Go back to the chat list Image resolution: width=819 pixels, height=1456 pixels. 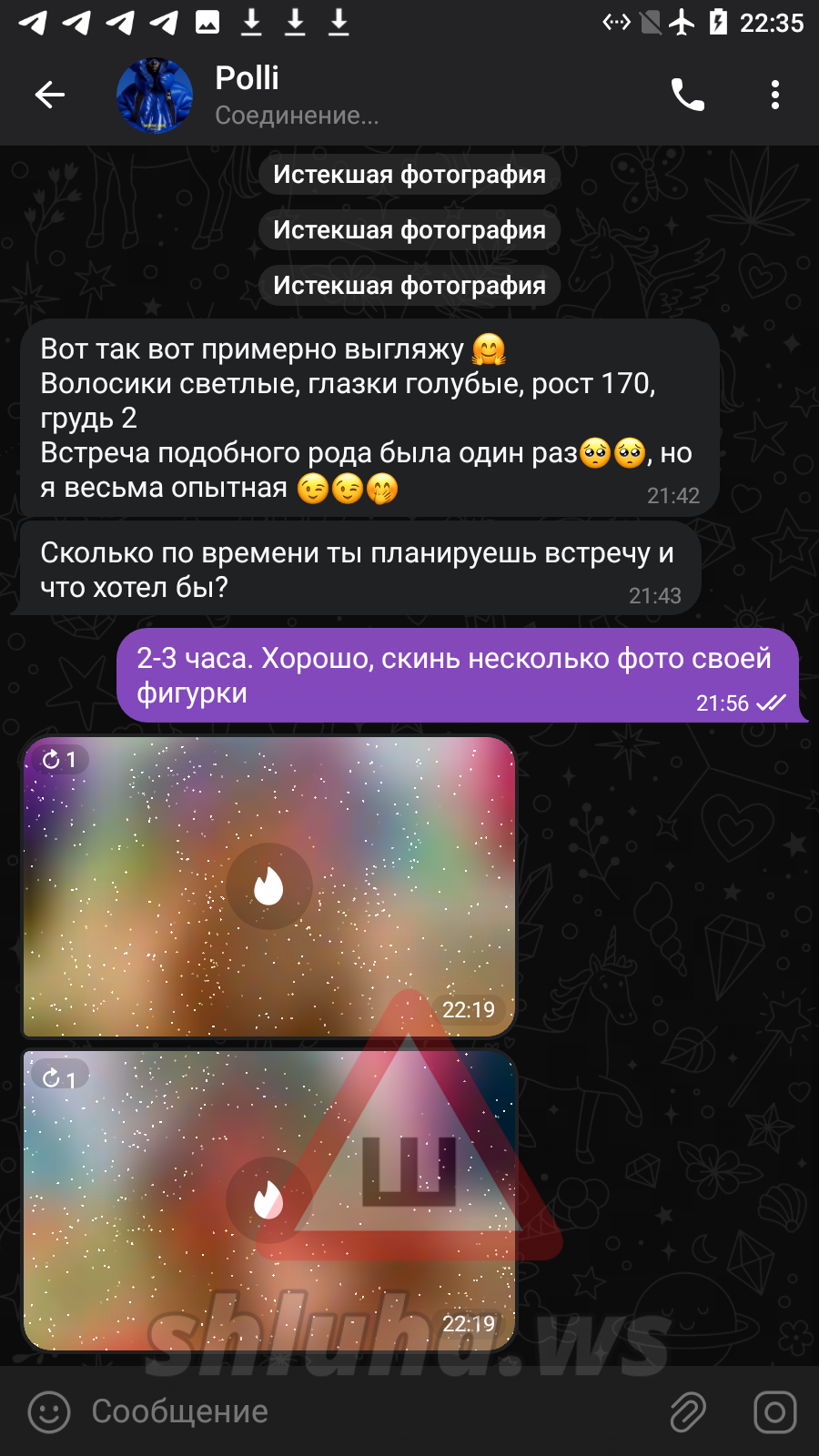(50, 95)
